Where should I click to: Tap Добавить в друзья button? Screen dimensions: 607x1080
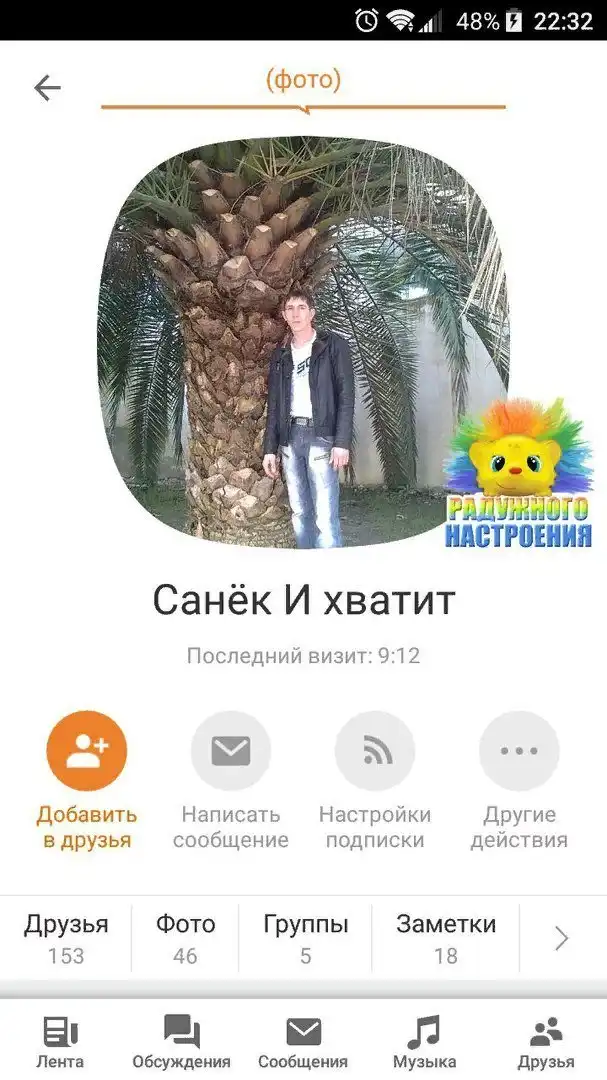(x=87, y=751)
